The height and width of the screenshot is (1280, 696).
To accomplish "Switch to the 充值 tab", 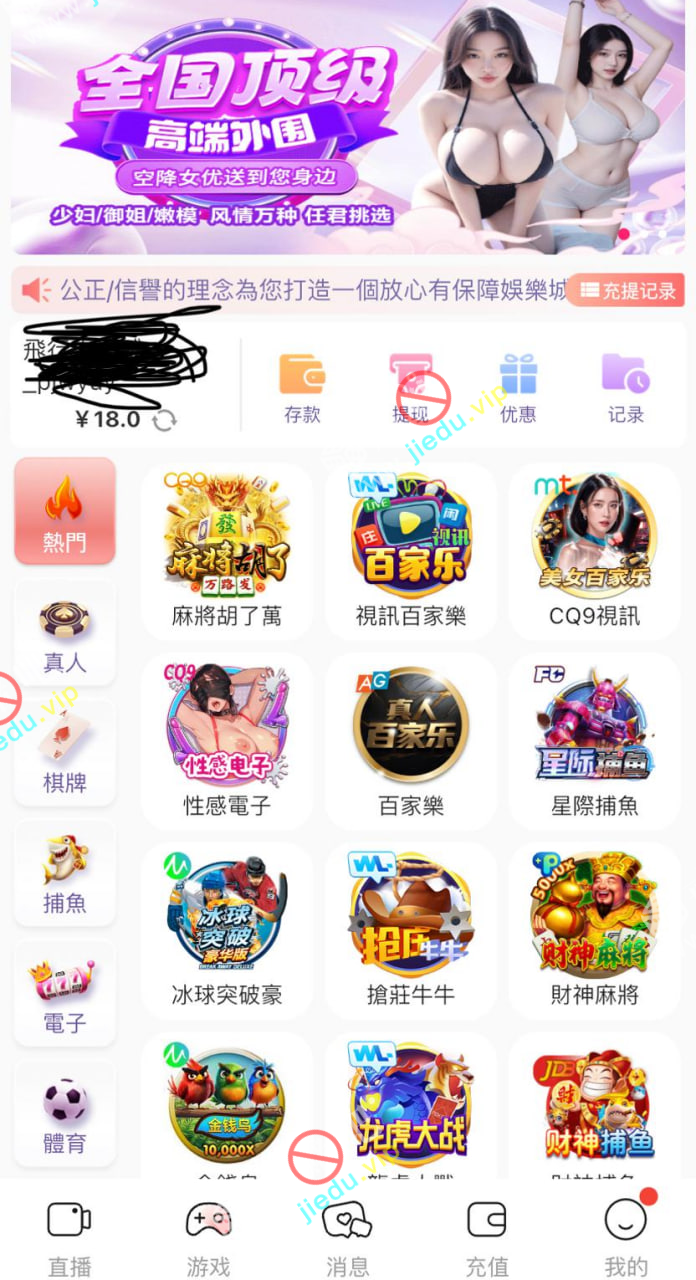I will click(x=487, y=1238).
